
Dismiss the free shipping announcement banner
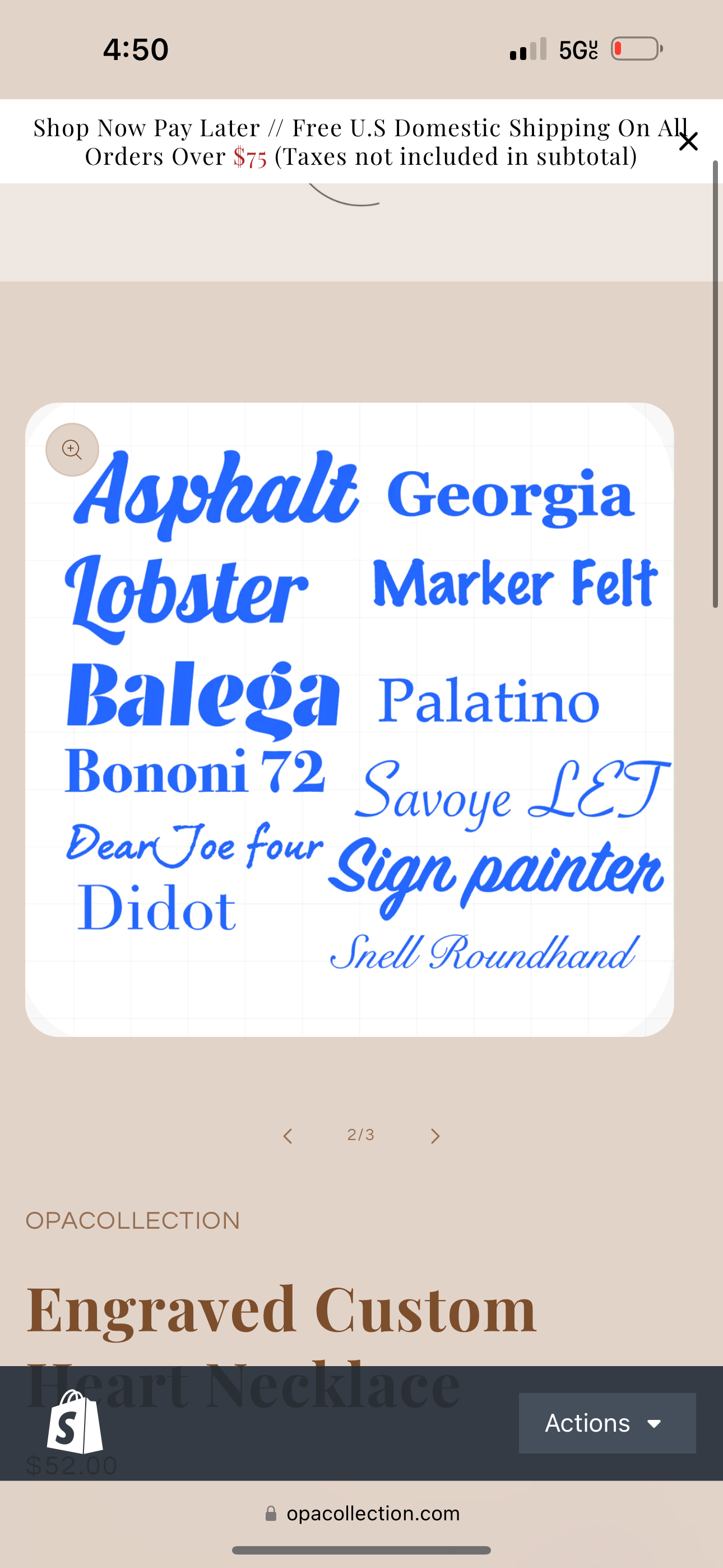[688, 141]
